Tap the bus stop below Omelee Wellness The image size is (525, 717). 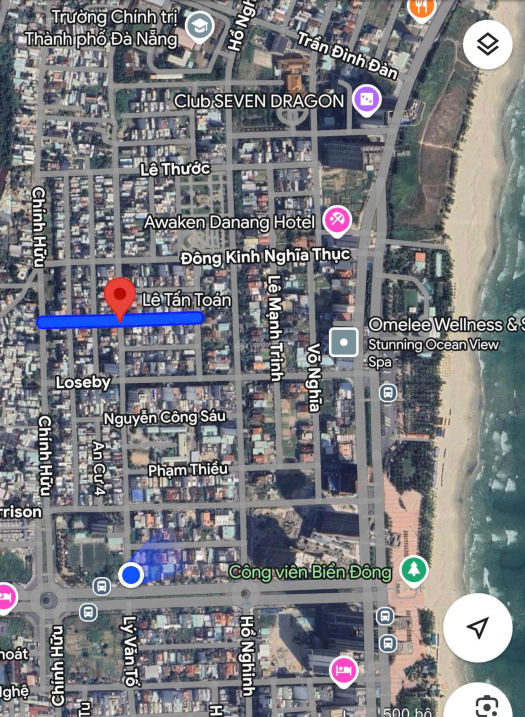[x=388, y=393]
